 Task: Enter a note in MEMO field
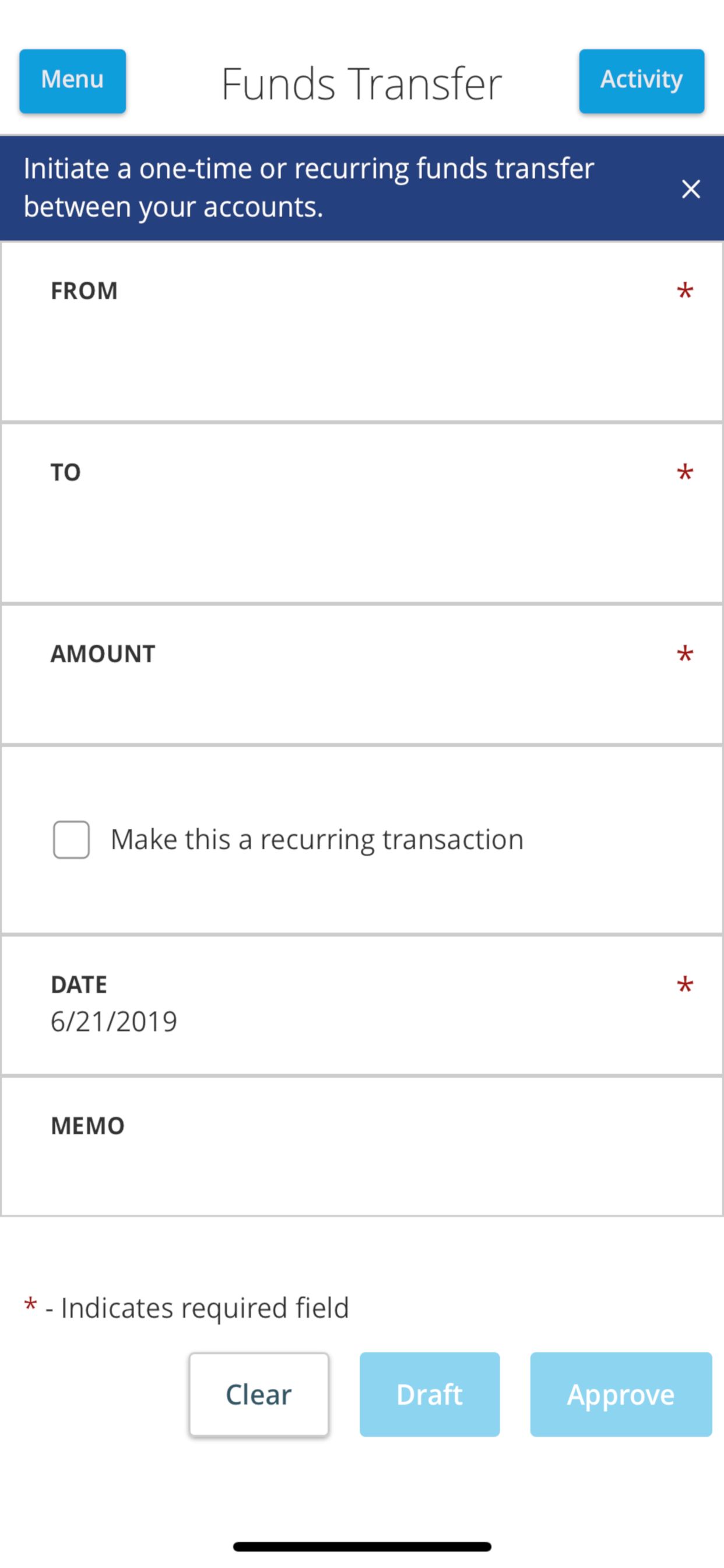(362, 1146)
